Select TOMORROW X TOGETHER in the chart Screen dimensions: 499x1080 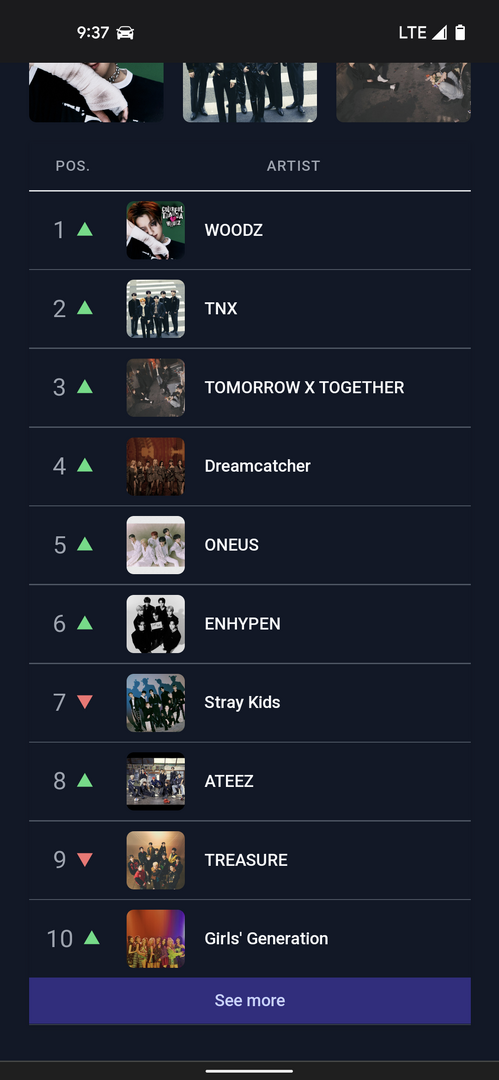point(250,388)
